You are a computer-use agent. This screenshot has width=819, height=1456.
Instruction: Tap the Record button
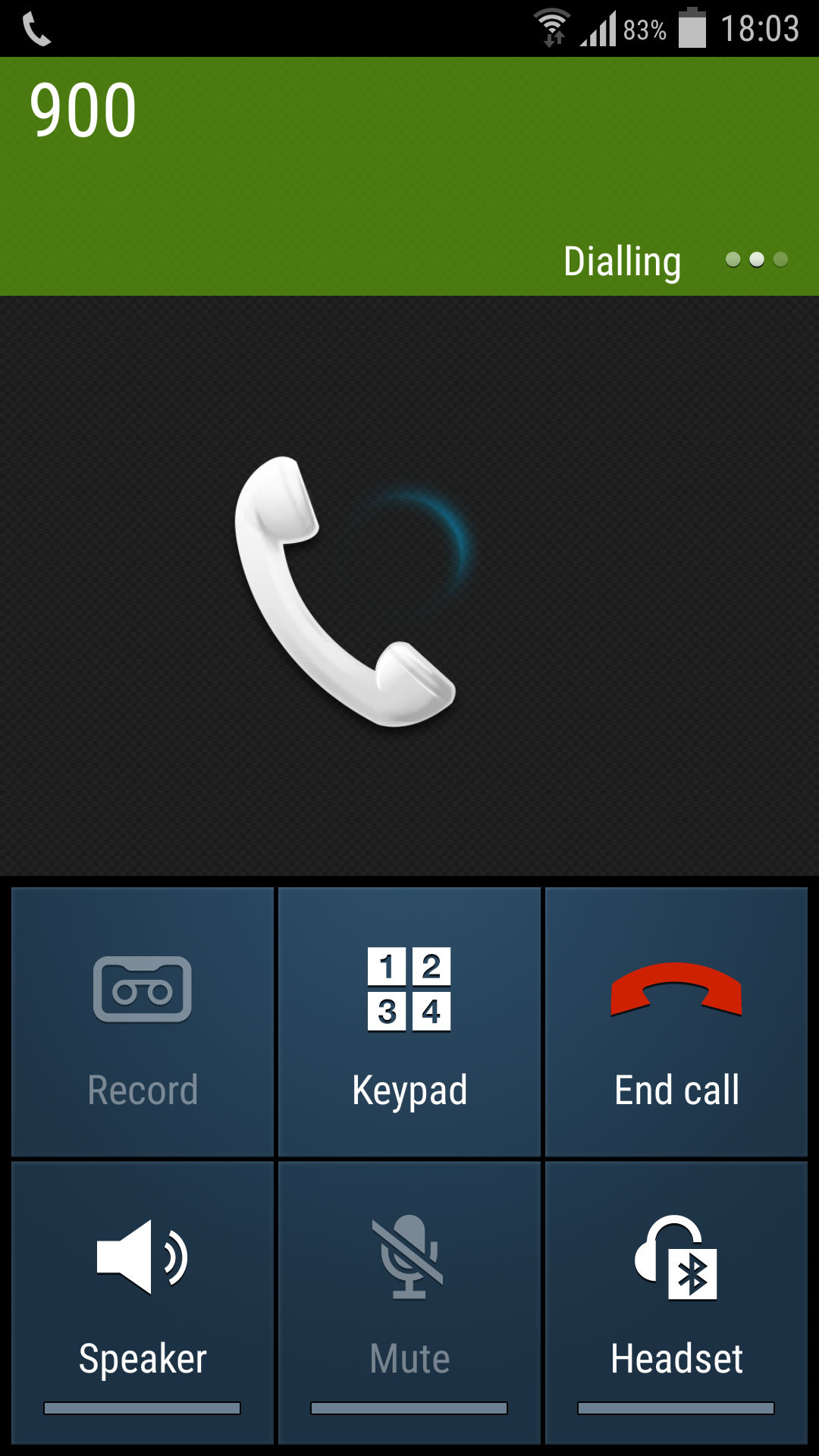(x=143, y=1021)
